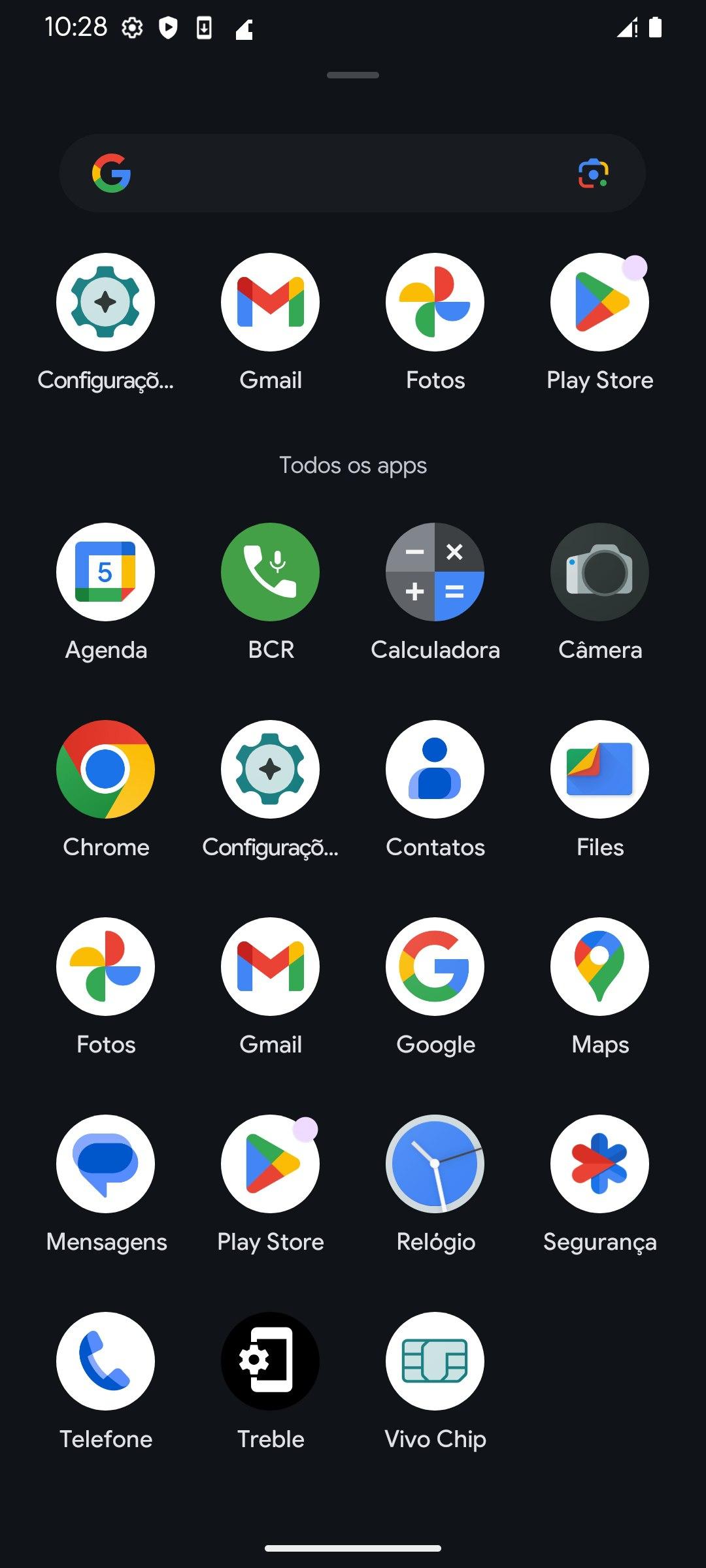Open Calculadora

coord(435,572)
